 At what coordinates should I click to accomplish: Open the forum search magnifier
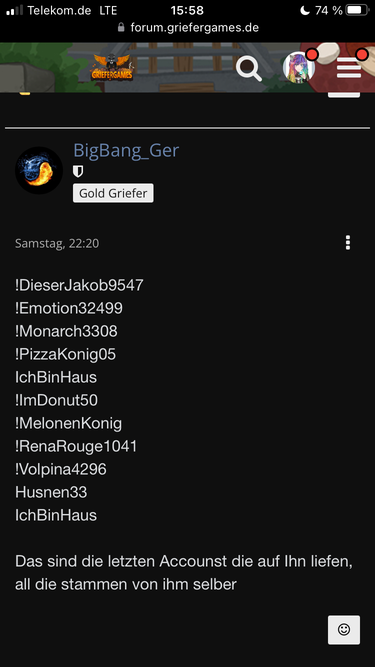pos(249,68)
